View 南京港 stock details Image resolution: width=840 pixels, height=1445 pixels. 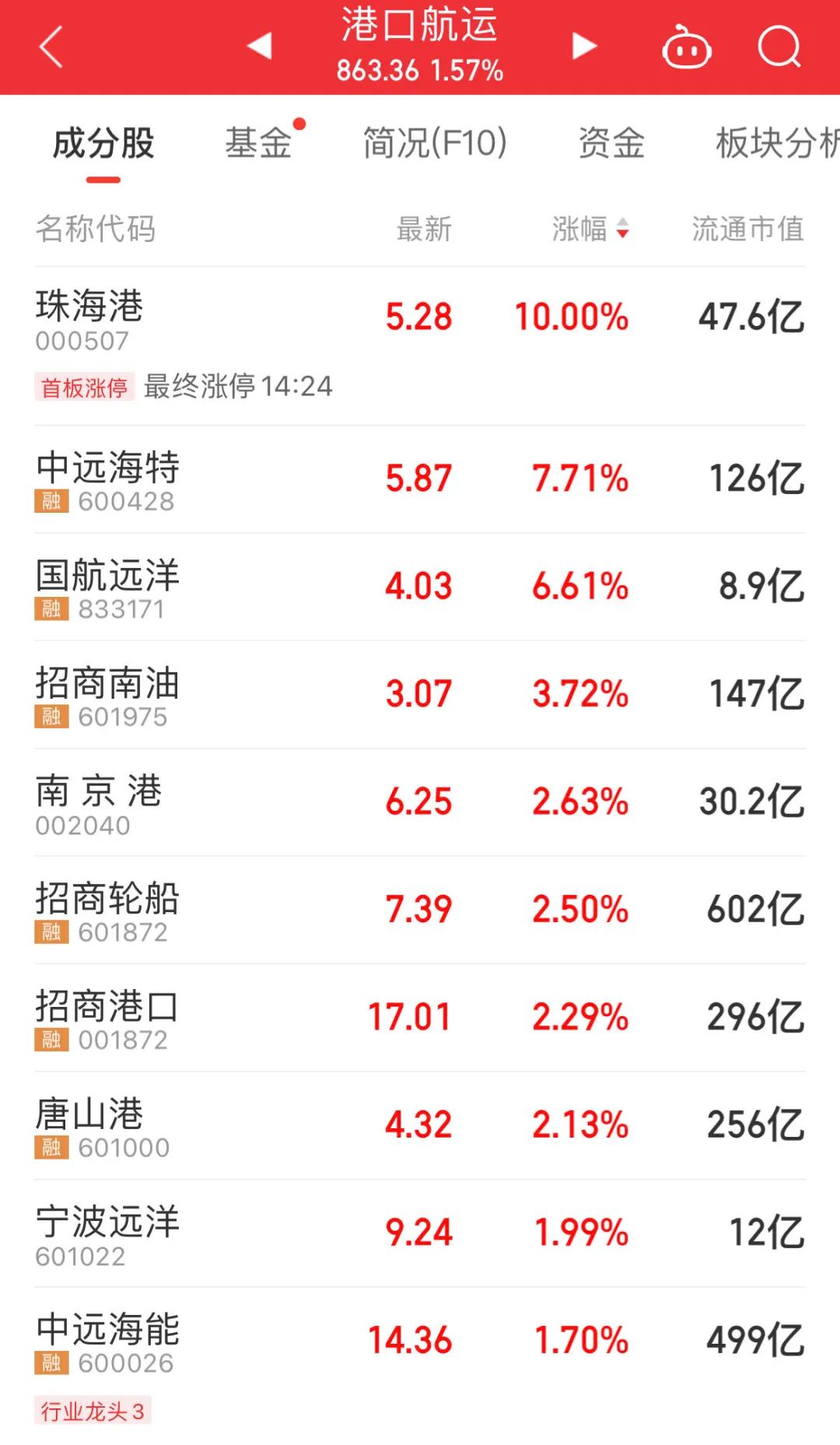420,803
